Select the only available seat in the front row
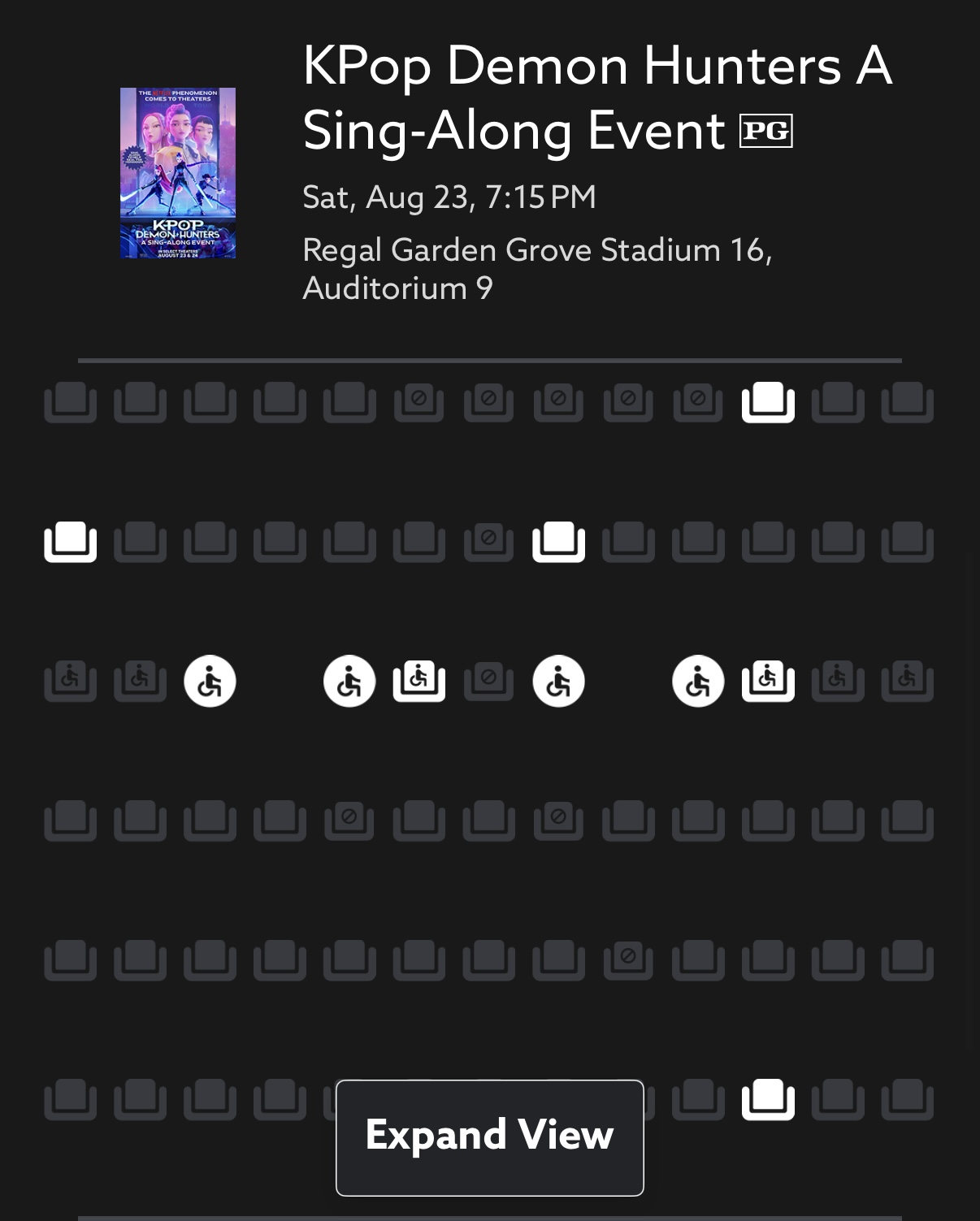 [768, 402]
